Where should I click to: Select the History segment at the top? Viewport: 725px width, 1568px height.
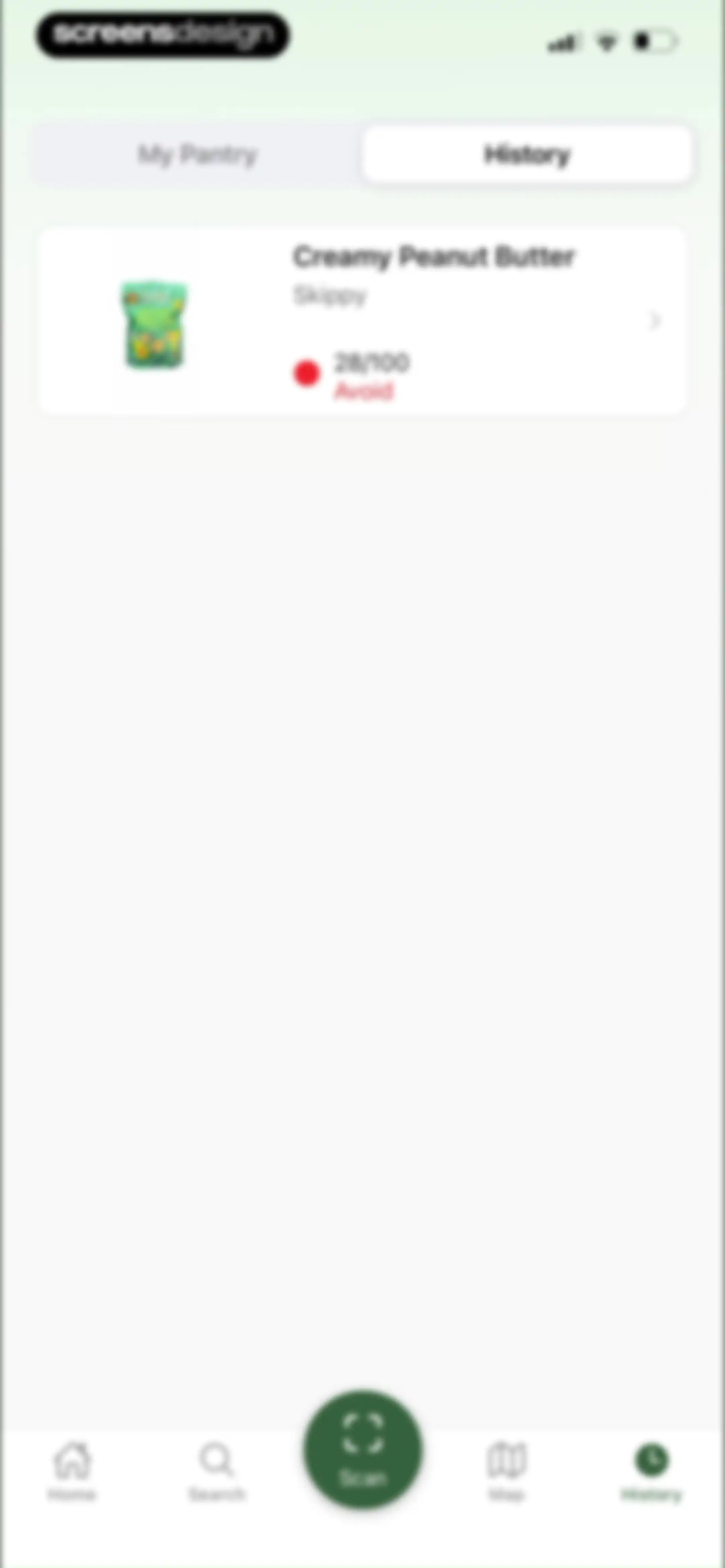click(527, 154)
